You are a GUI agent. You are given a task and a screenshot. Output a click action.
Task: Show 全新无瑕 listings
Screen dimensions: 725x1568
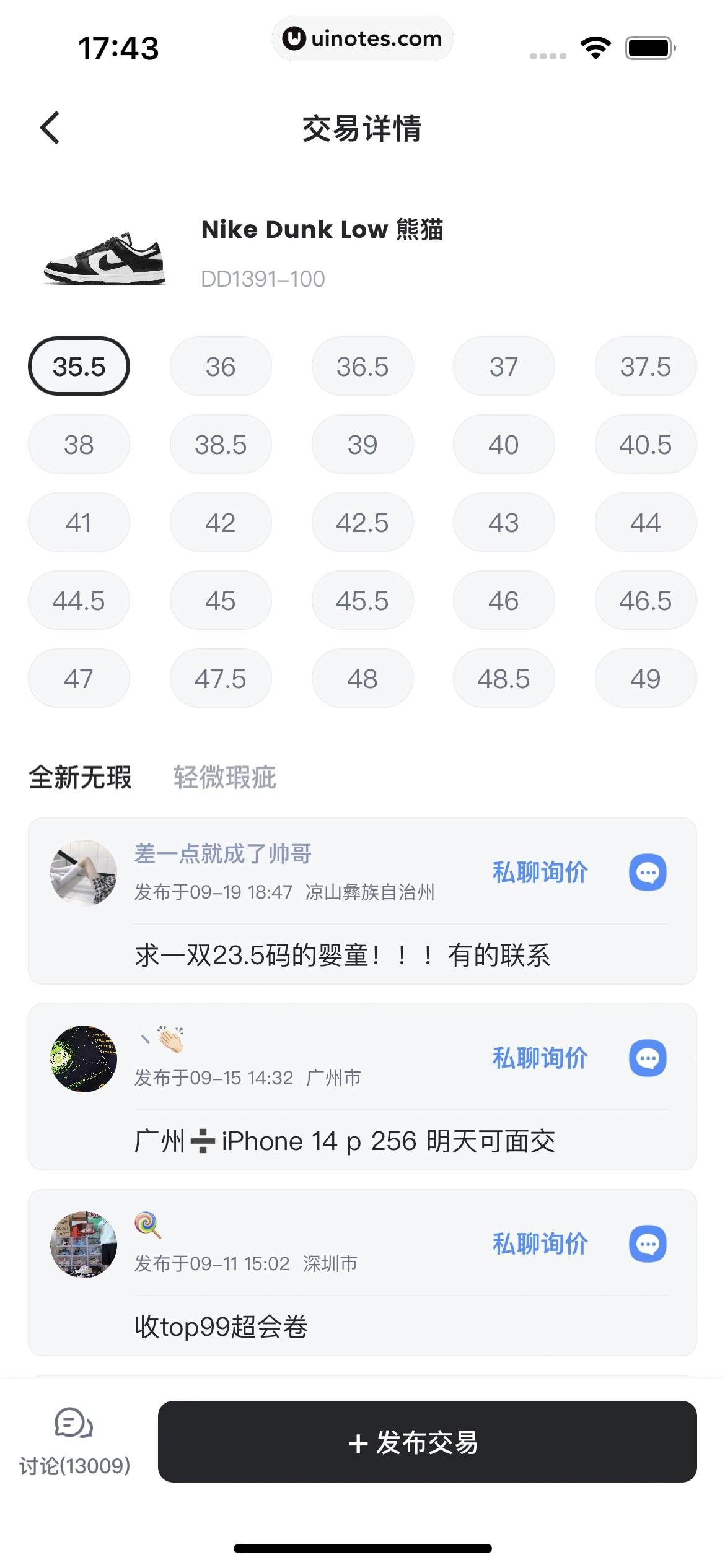[x=80, y=777]
